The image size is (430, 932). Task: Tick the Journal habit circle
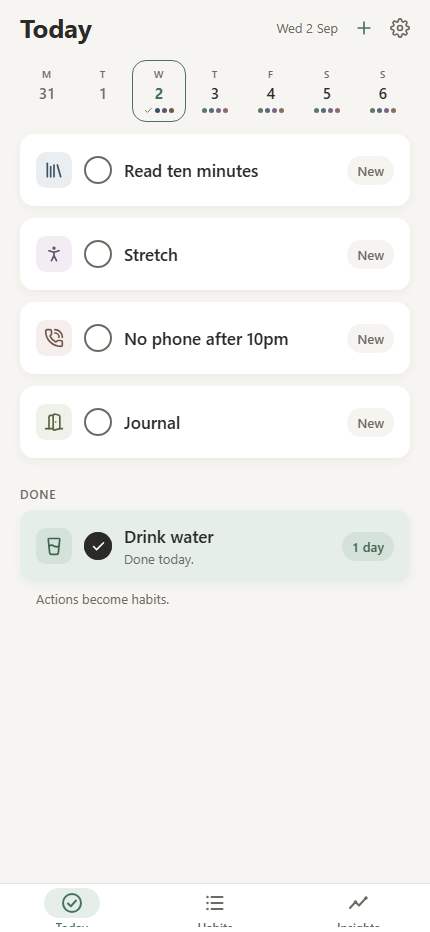[x=98, y=423]
